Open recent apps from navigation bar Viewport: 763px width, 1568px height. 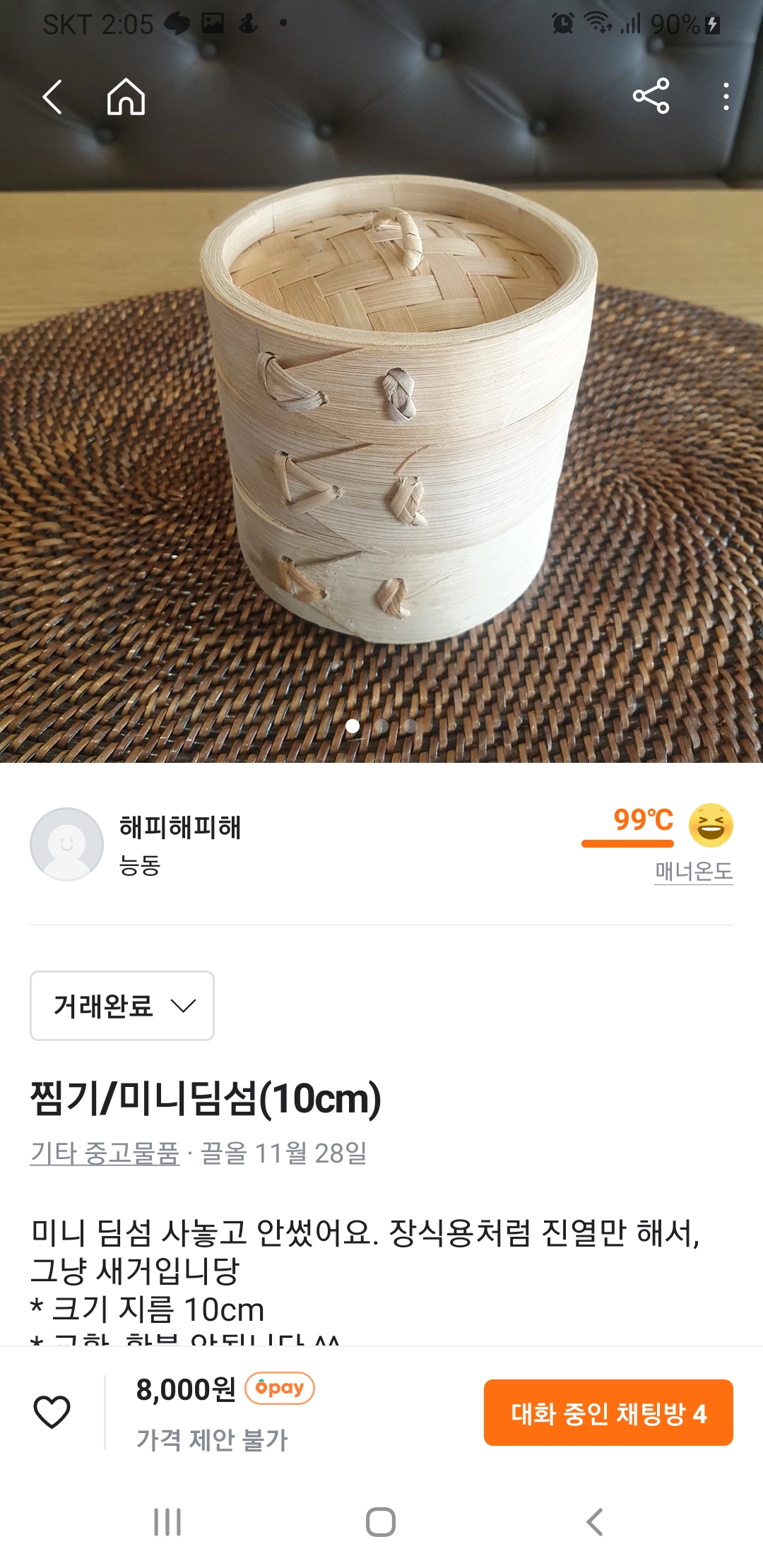[x=167, y=1522]
